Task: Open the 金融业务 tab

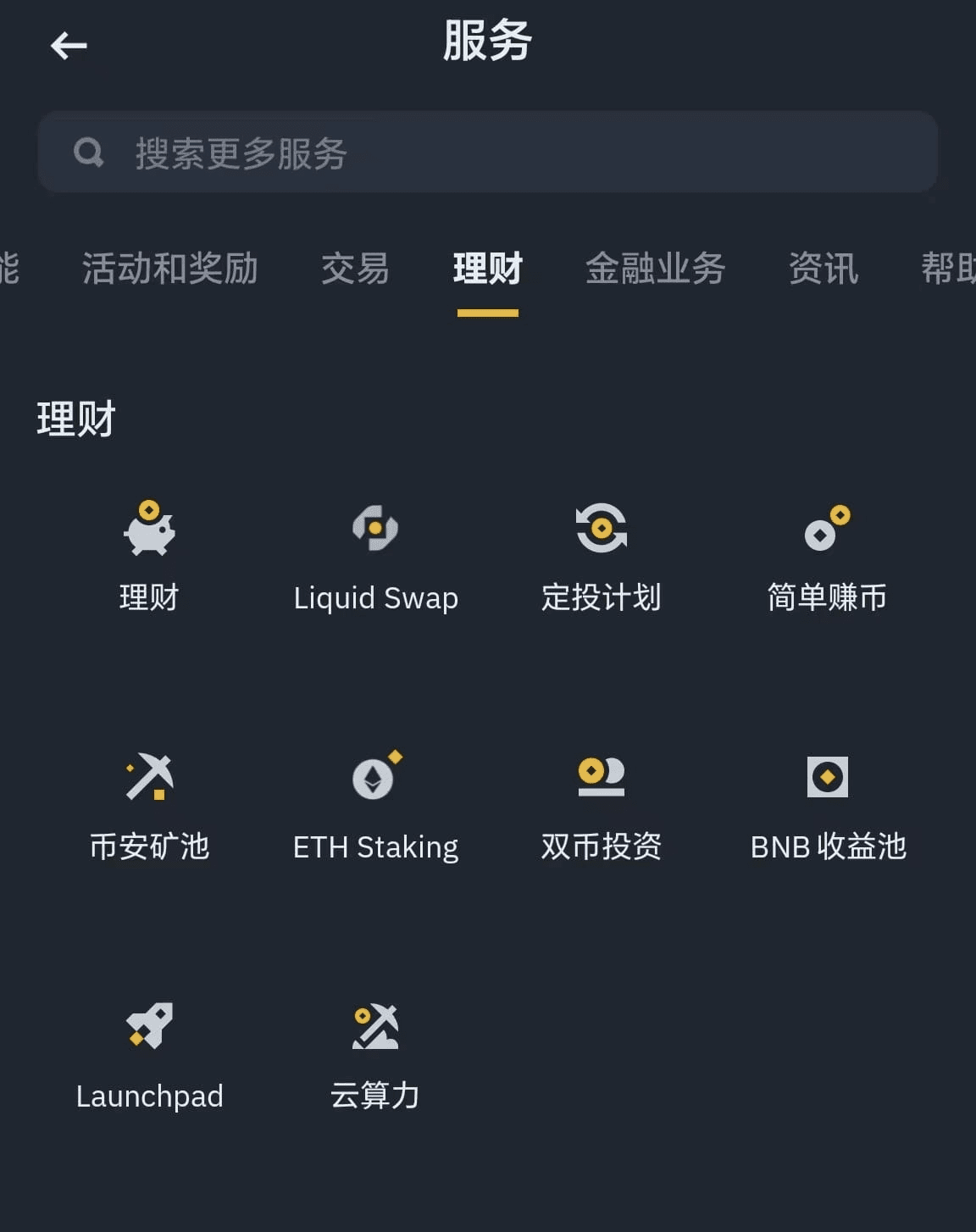Action: point(655,269)
